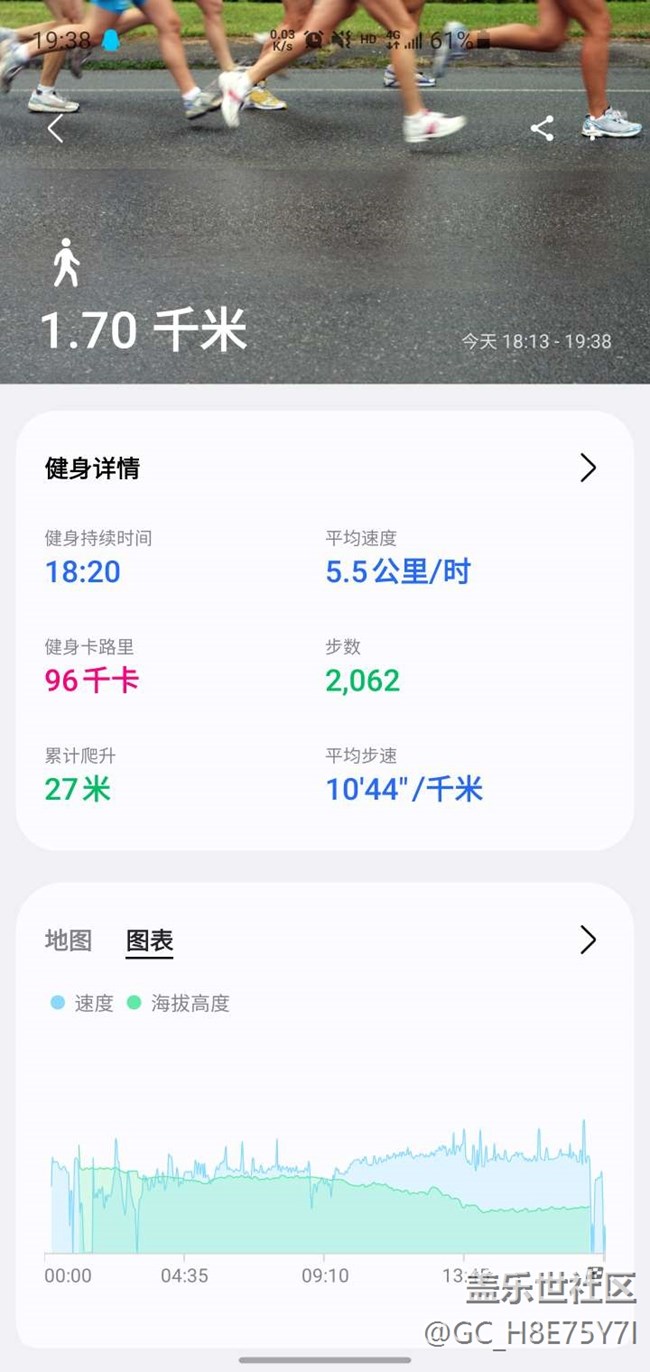Select the 图表 tab

(x=149, y=940)
